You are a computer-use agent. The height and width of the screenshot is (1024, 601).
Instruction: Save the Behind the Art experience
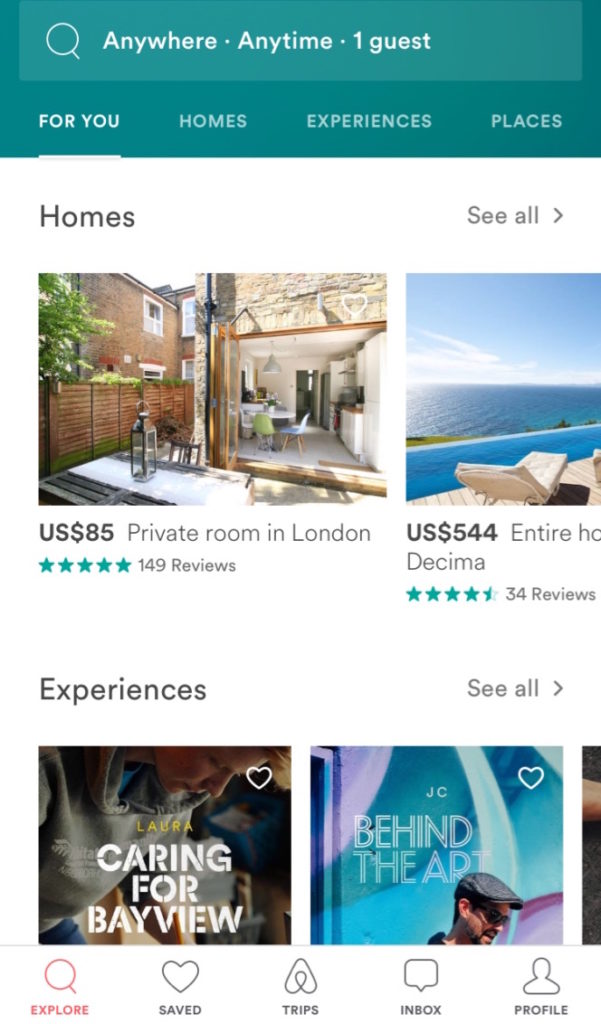click(530, 777)
